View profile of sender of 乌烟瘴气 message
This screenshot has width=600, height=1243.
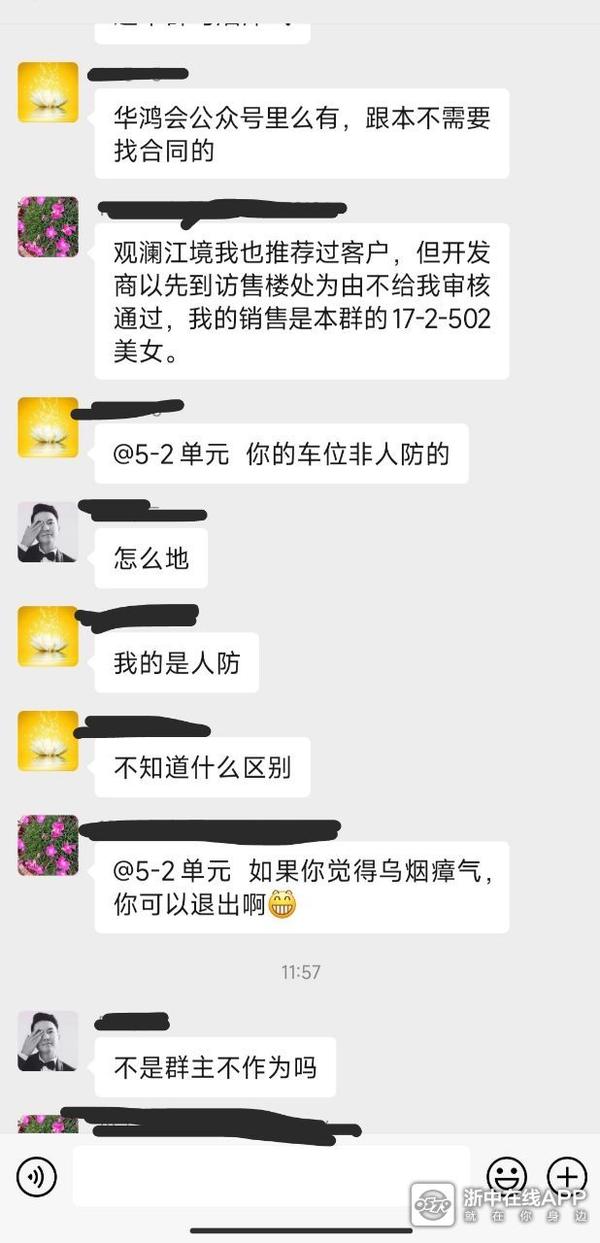coord(48,845)
